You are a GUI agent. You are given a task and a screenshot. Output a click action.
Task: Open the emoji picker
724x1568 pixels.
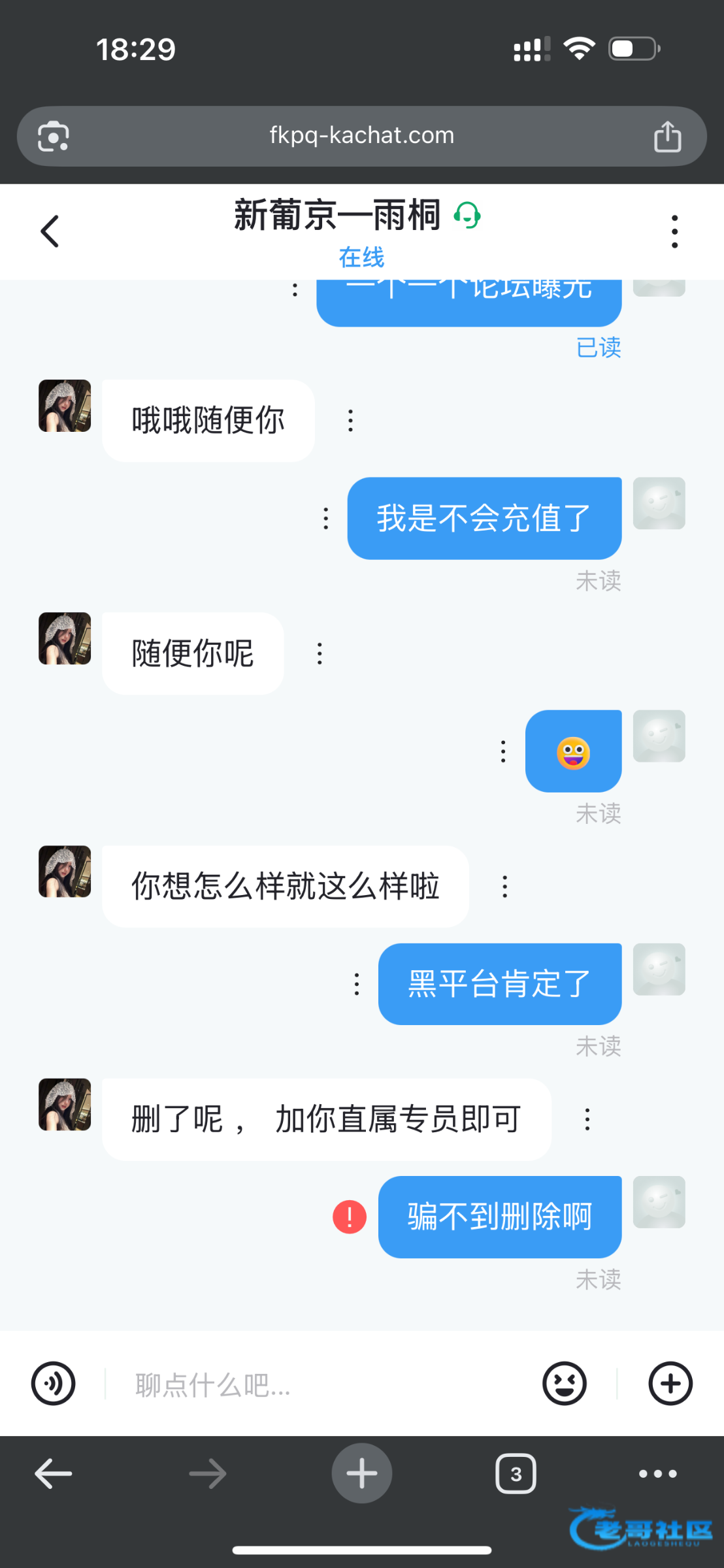tap(565, 1383)
